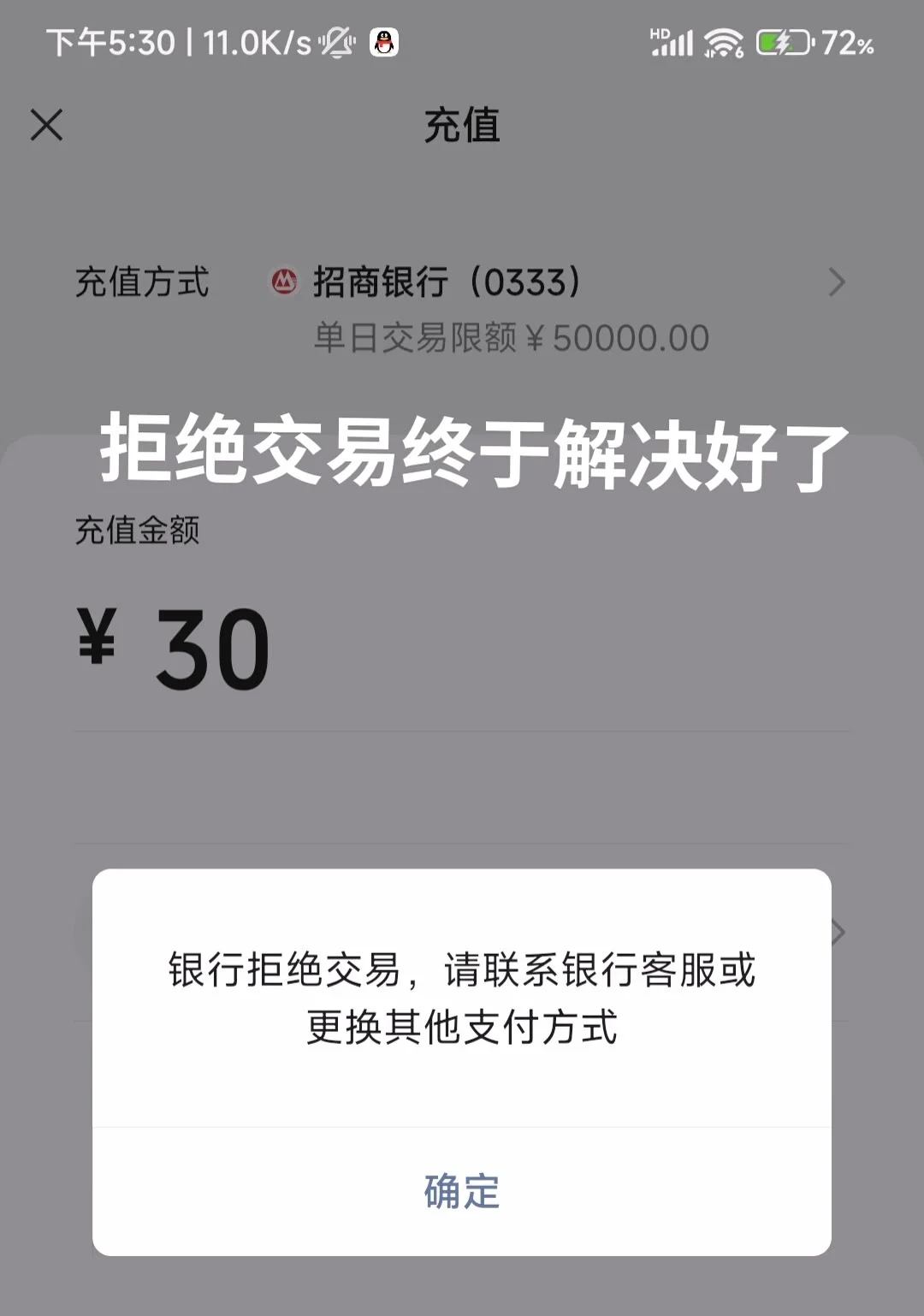Tap the cellular signal strength icon
924x1316 pixels.
(675, 44)
